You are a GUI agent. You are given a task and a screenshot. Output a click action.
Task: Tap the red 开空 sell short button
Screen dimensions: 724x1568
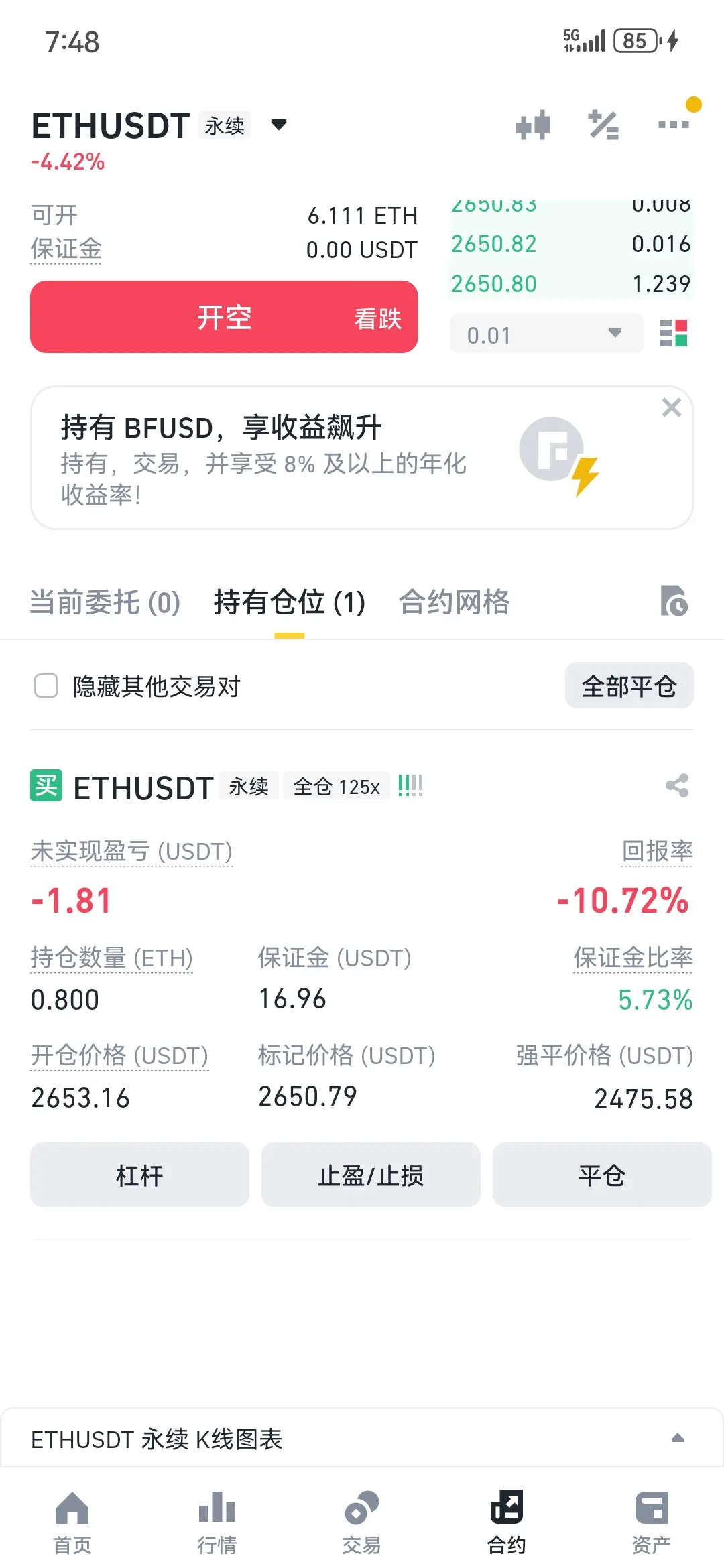224,317
